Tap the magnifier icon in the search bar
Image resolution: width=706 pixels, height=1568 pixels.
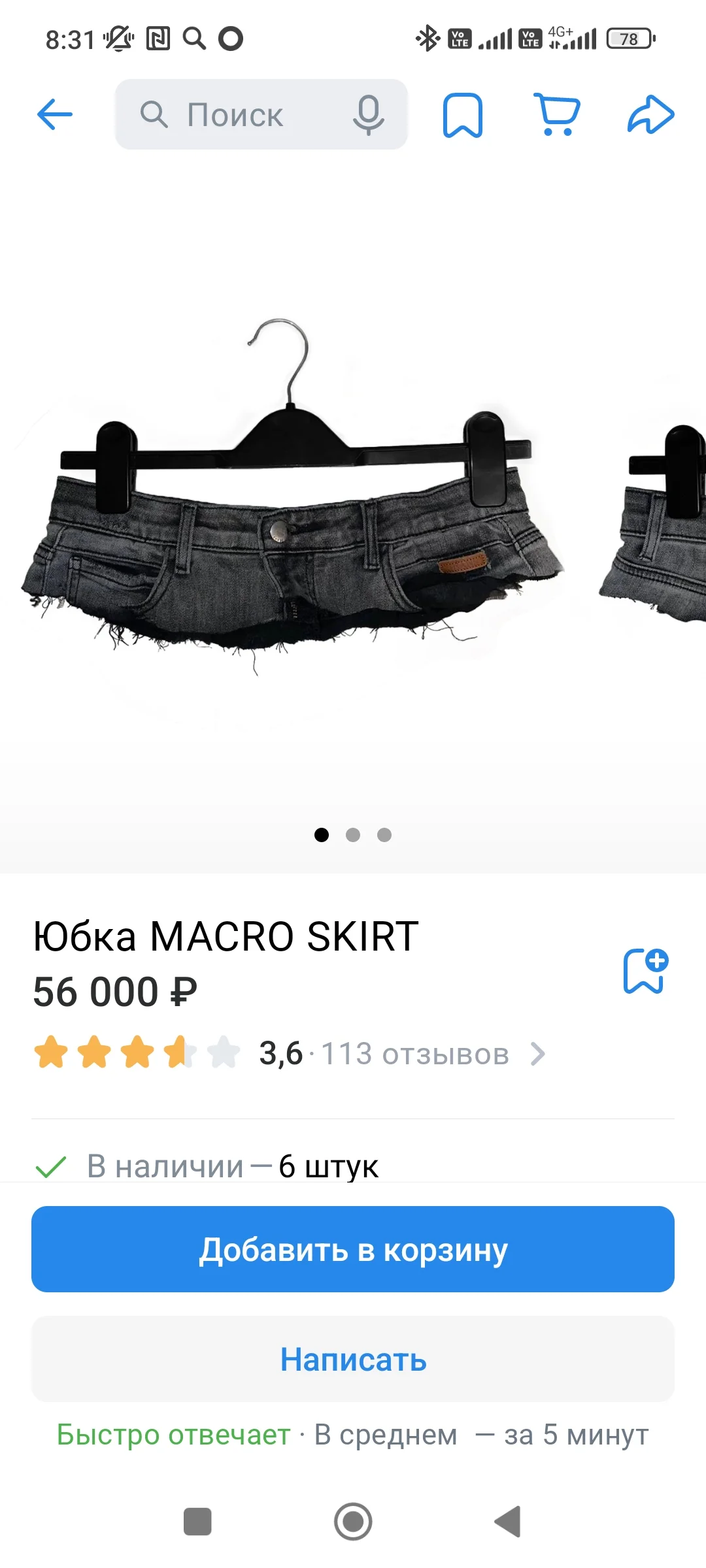pyautogui.click(x=154, y=114)
